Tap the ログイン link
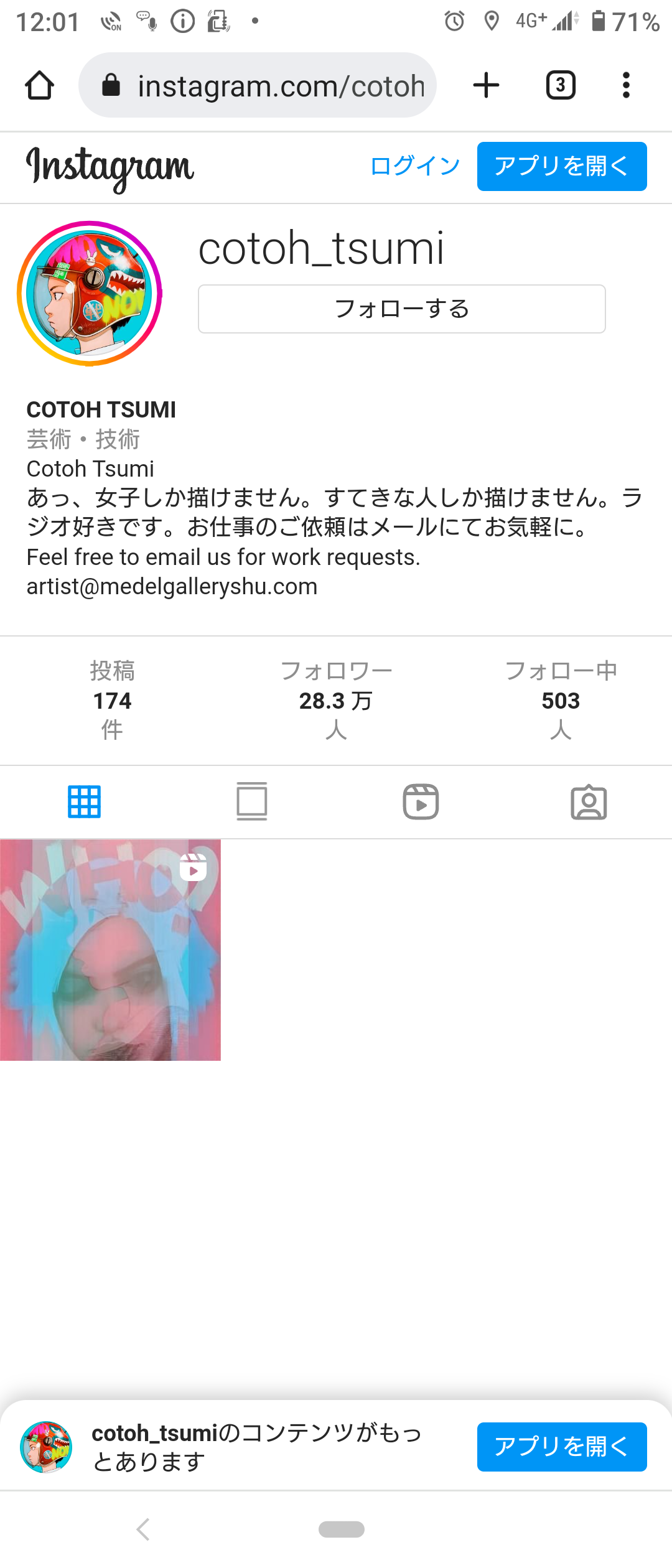This screenshot has width=672, height=1568. click(414, 166)
